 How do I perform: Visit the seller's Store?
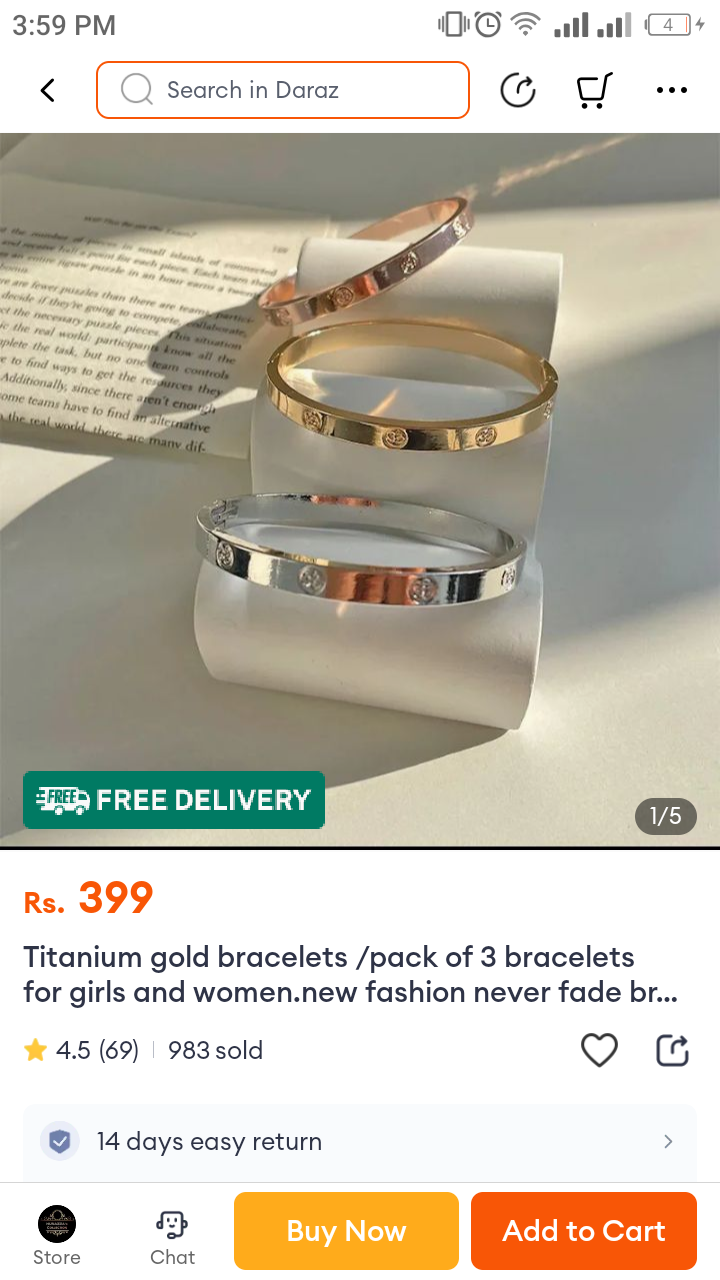[57, 1236]
